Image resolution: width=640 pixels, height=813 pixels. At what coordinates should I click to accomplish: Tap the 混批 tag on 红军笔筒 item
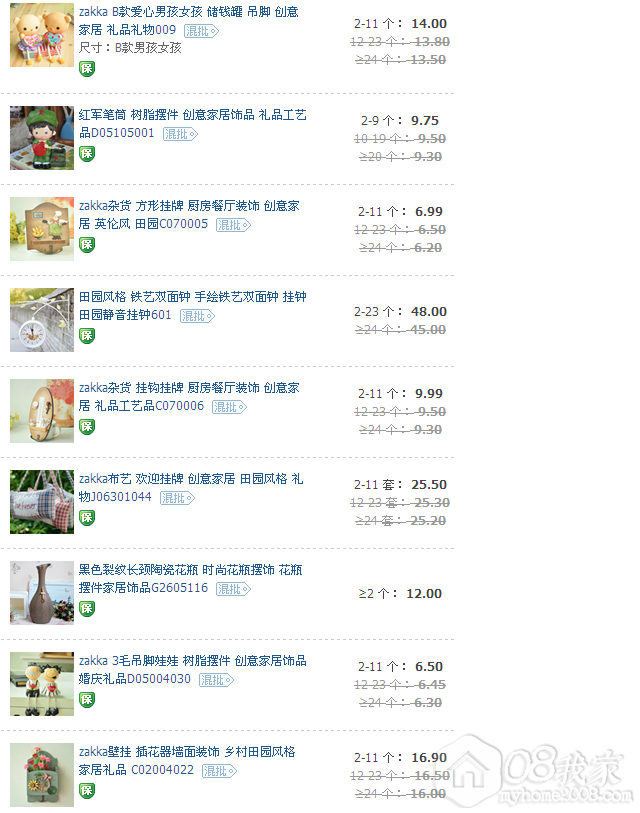tap(180, 134)
